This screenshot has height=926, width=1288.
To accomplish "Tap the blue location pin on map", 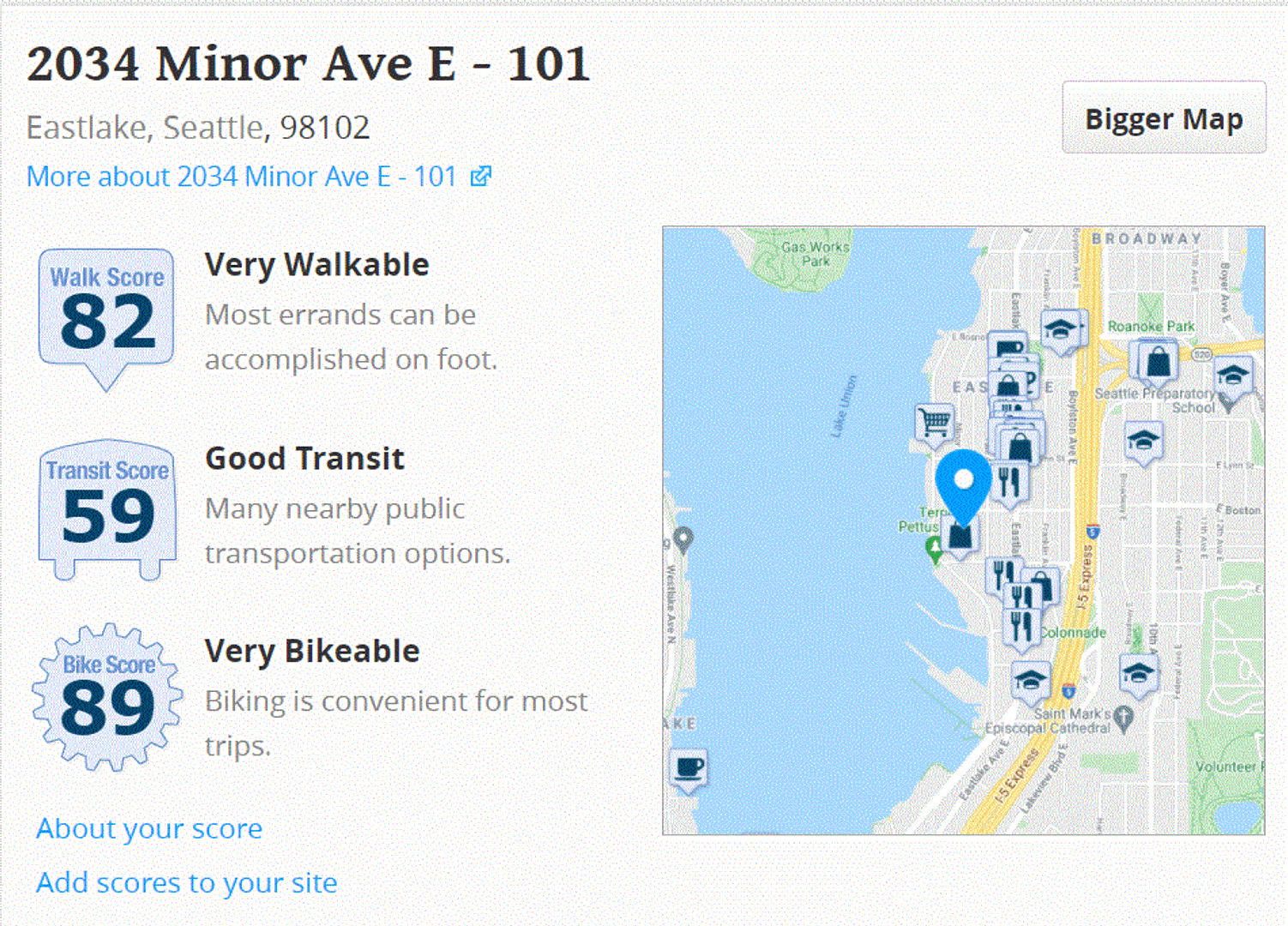I will coord(964,483).
